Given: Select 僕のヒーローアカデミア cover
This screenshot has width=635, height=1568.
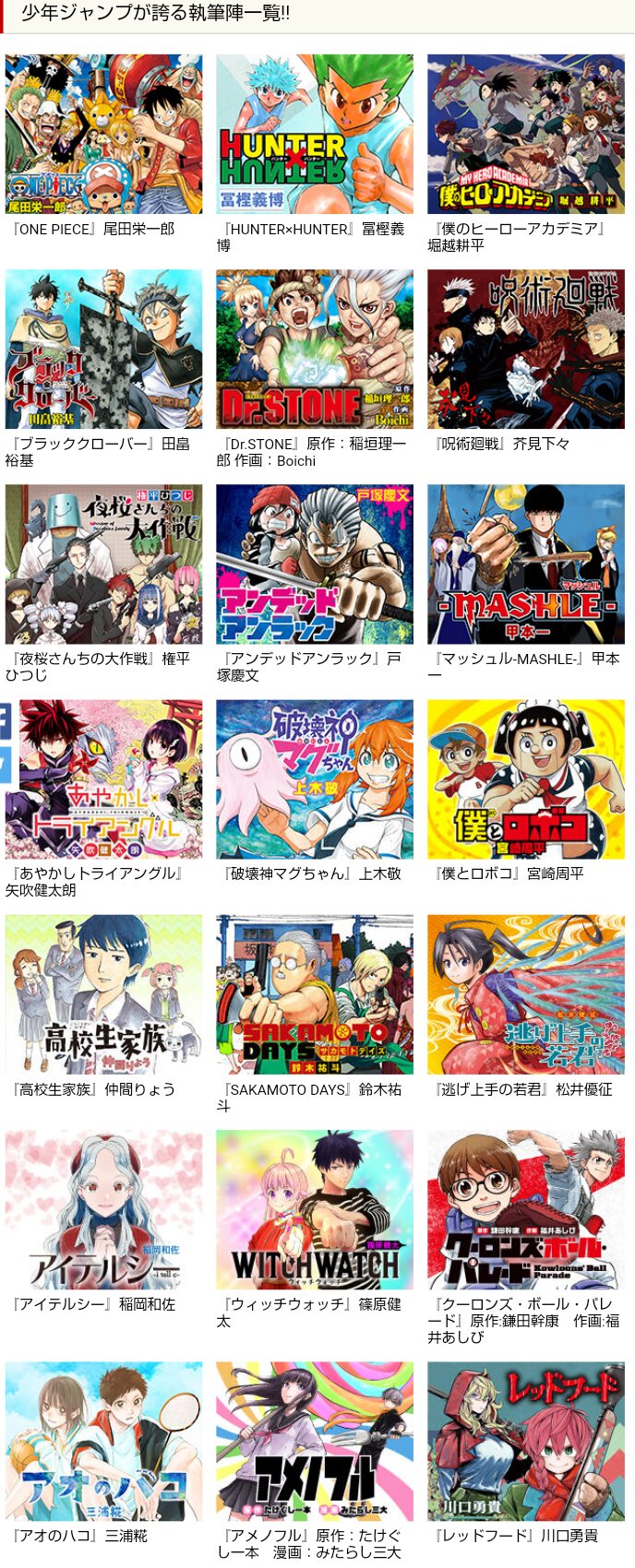Looking at the screenshot, I should click(526, 135).
